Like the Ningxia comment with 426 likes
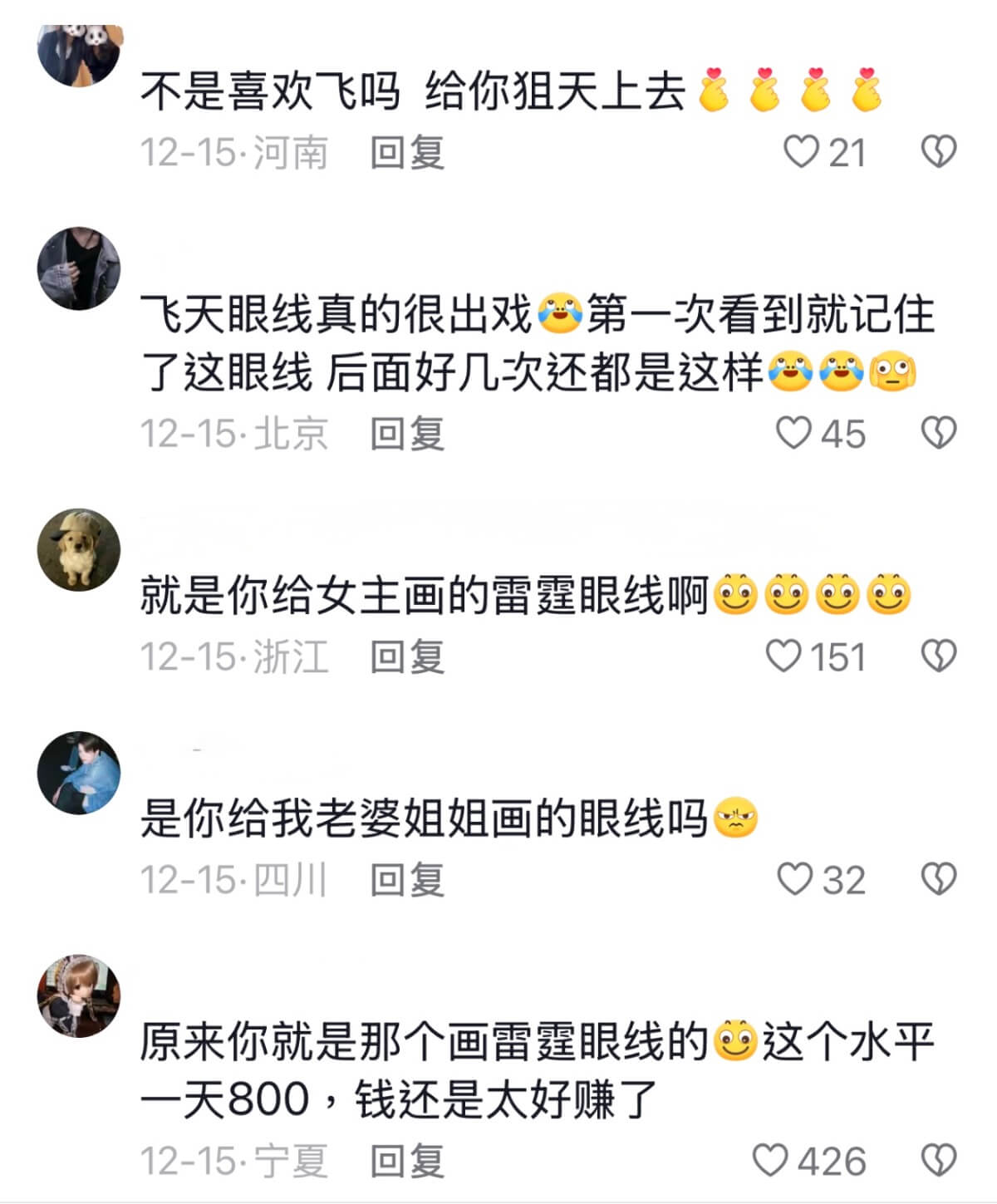The width and height of the screenshot is (997, 1204). 769,1160
